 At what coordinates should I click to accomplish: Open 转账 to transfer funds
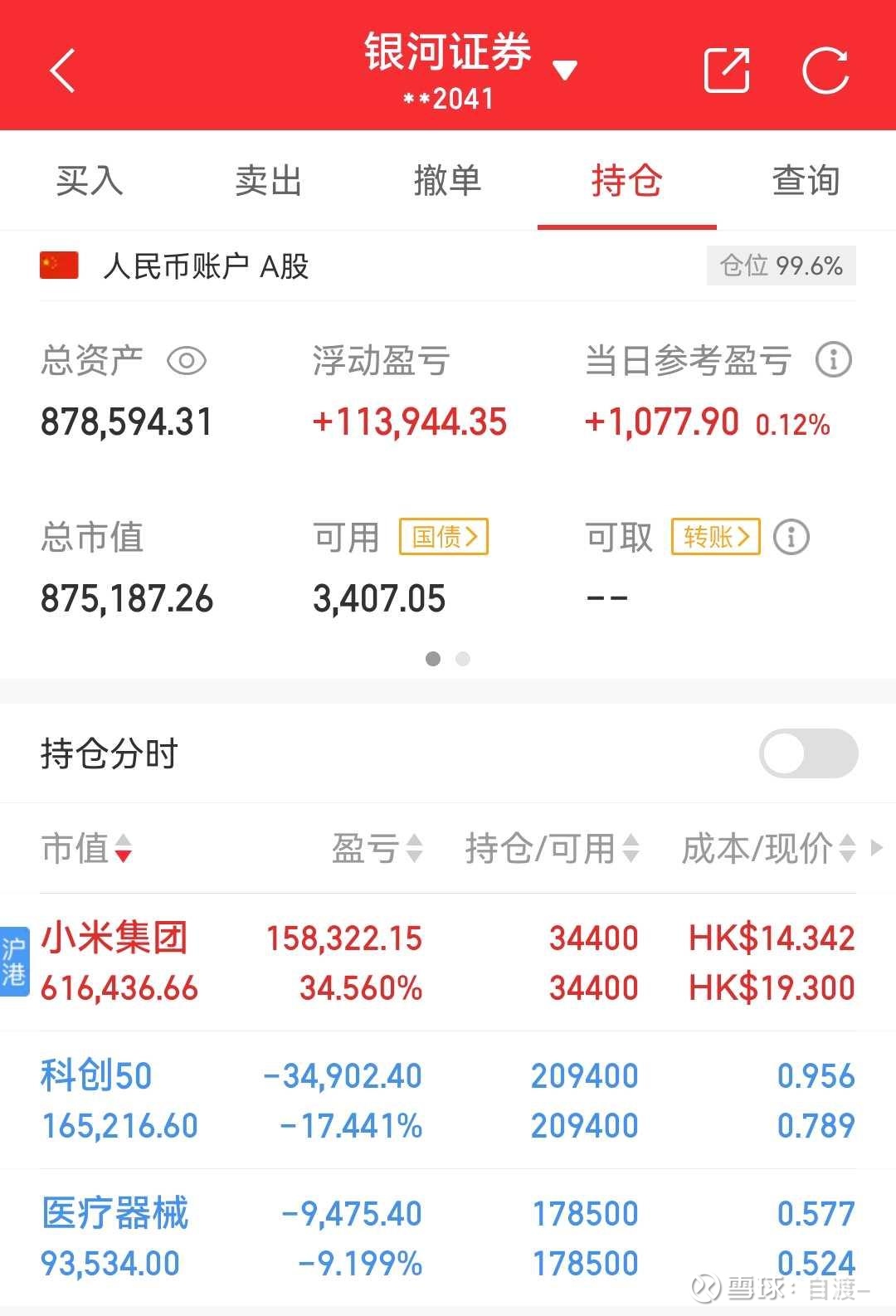tap(714, 537)
